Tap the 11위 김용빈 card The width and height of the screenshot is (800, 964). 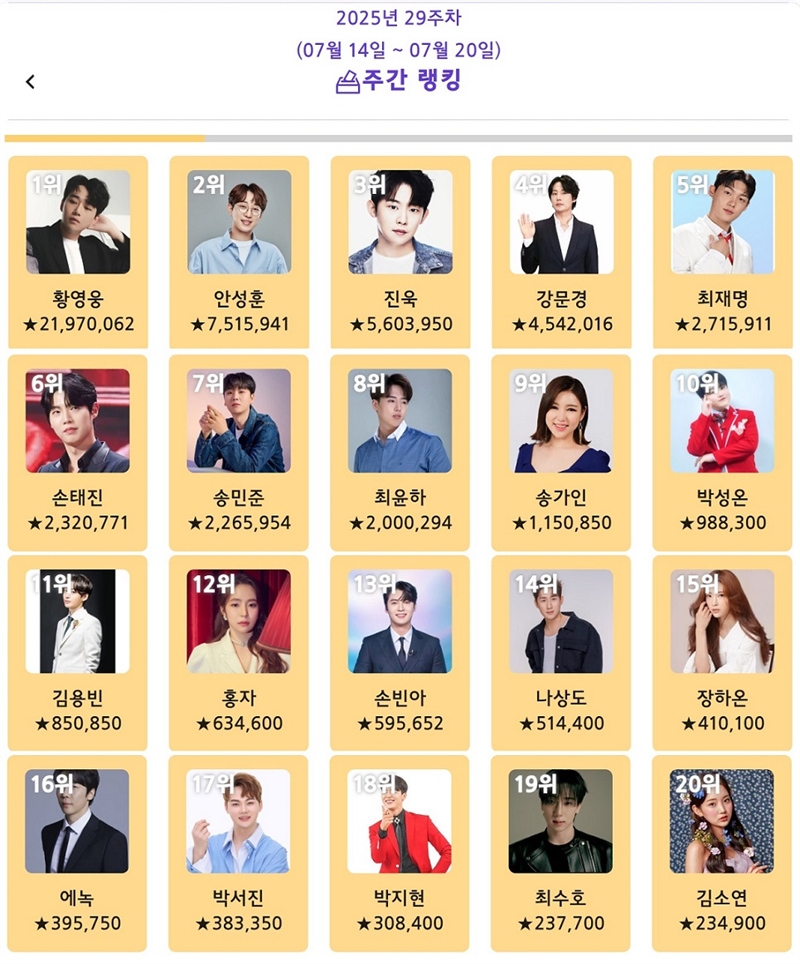(x=78, y=650)
